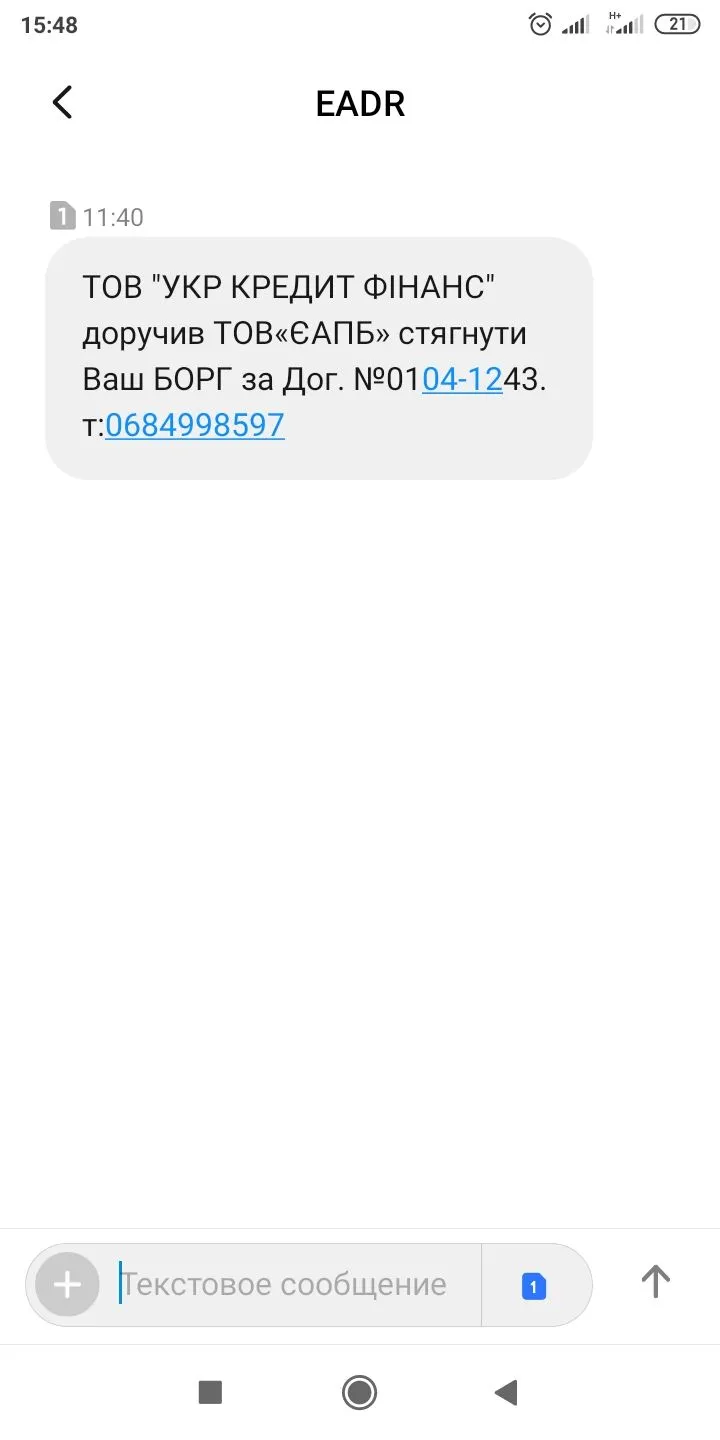The width and height of the screenshot is (720, 1440).
Task: Go back from the EADR conversation
Action: [x=62, y=103]
